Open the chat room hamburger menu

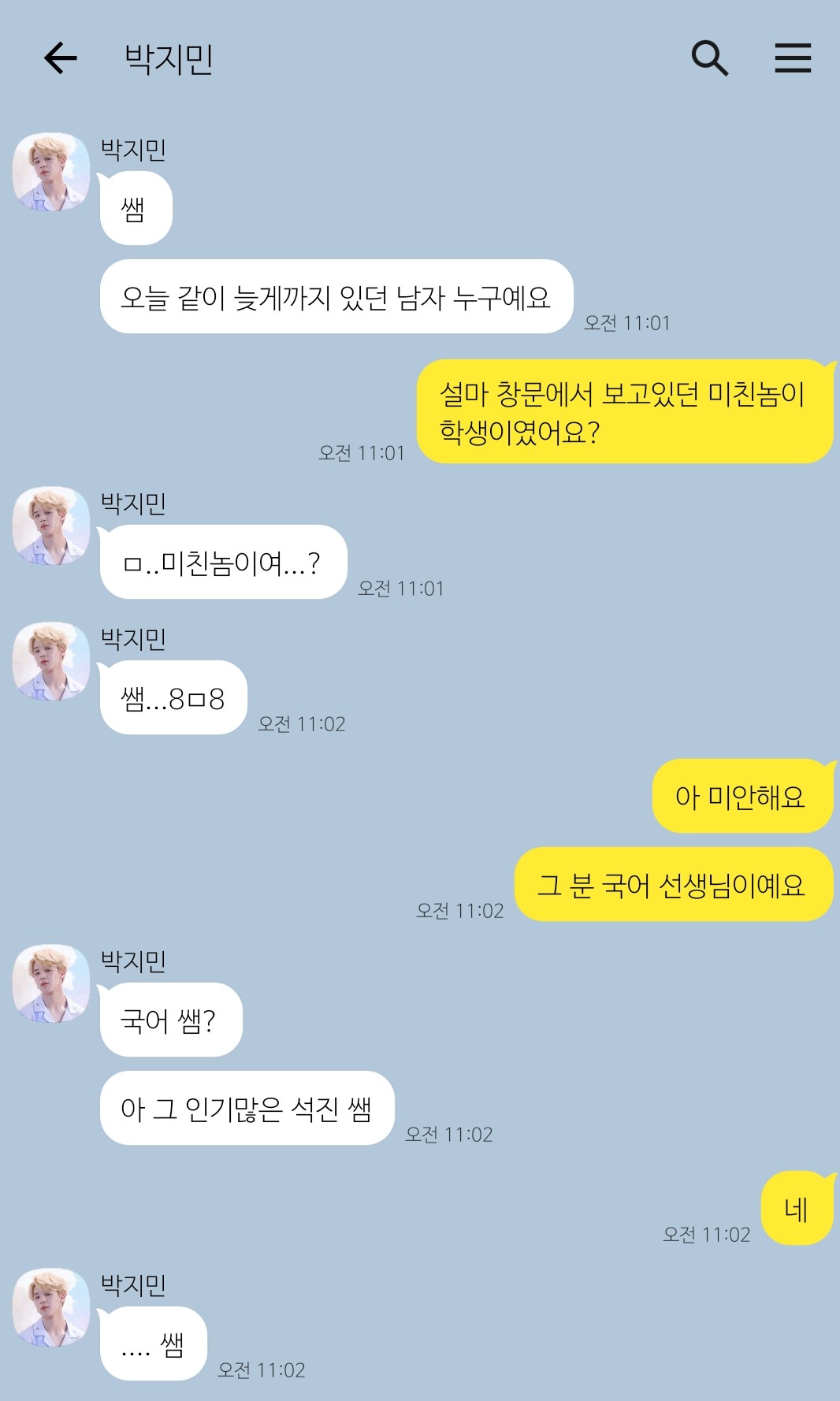click(793, 58)
